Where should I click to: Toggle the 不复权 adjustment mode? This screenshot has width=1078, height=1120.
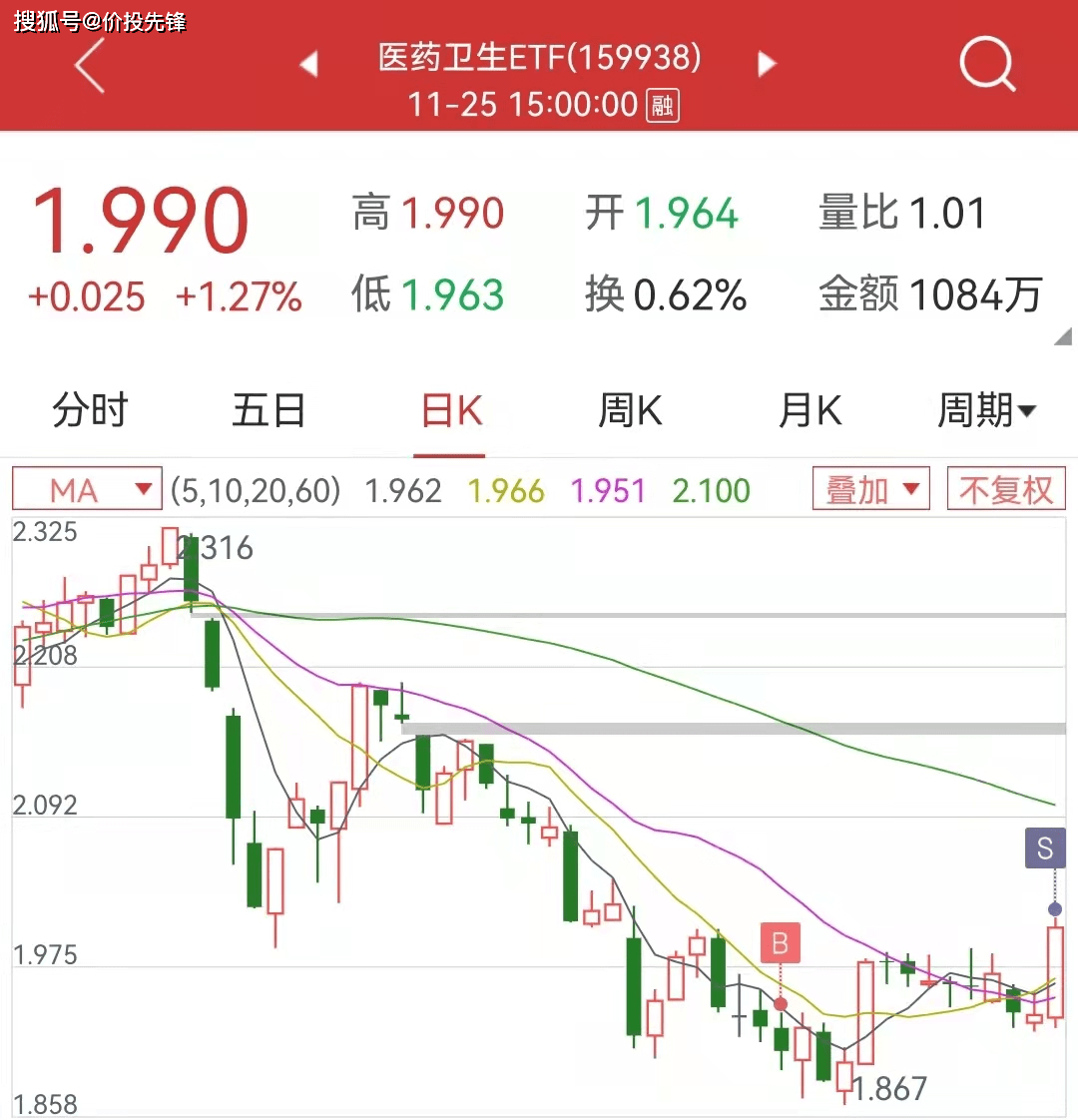point(1006,488)
